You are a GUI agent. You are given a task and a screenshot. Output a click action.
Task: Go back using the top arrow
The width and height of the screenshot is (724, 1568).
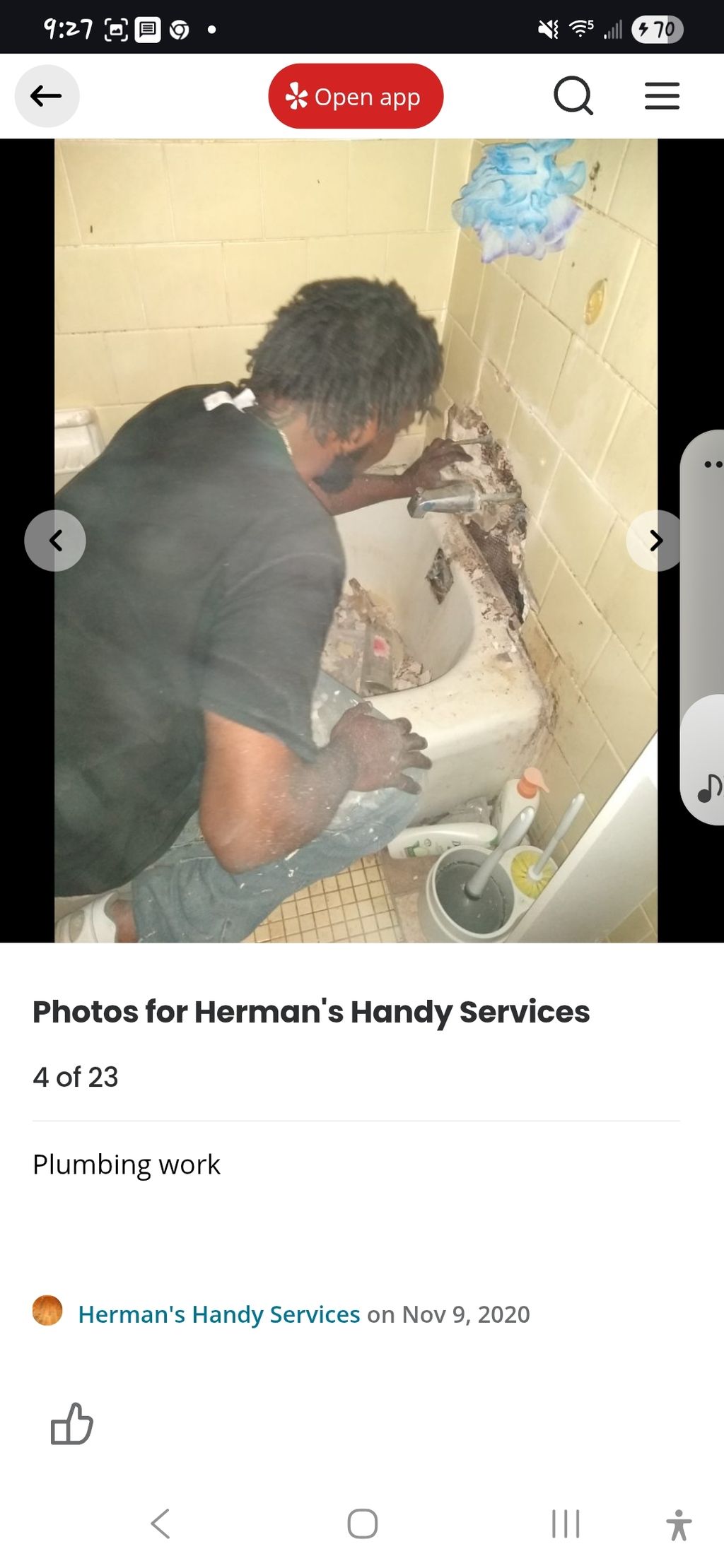point(47,96)
